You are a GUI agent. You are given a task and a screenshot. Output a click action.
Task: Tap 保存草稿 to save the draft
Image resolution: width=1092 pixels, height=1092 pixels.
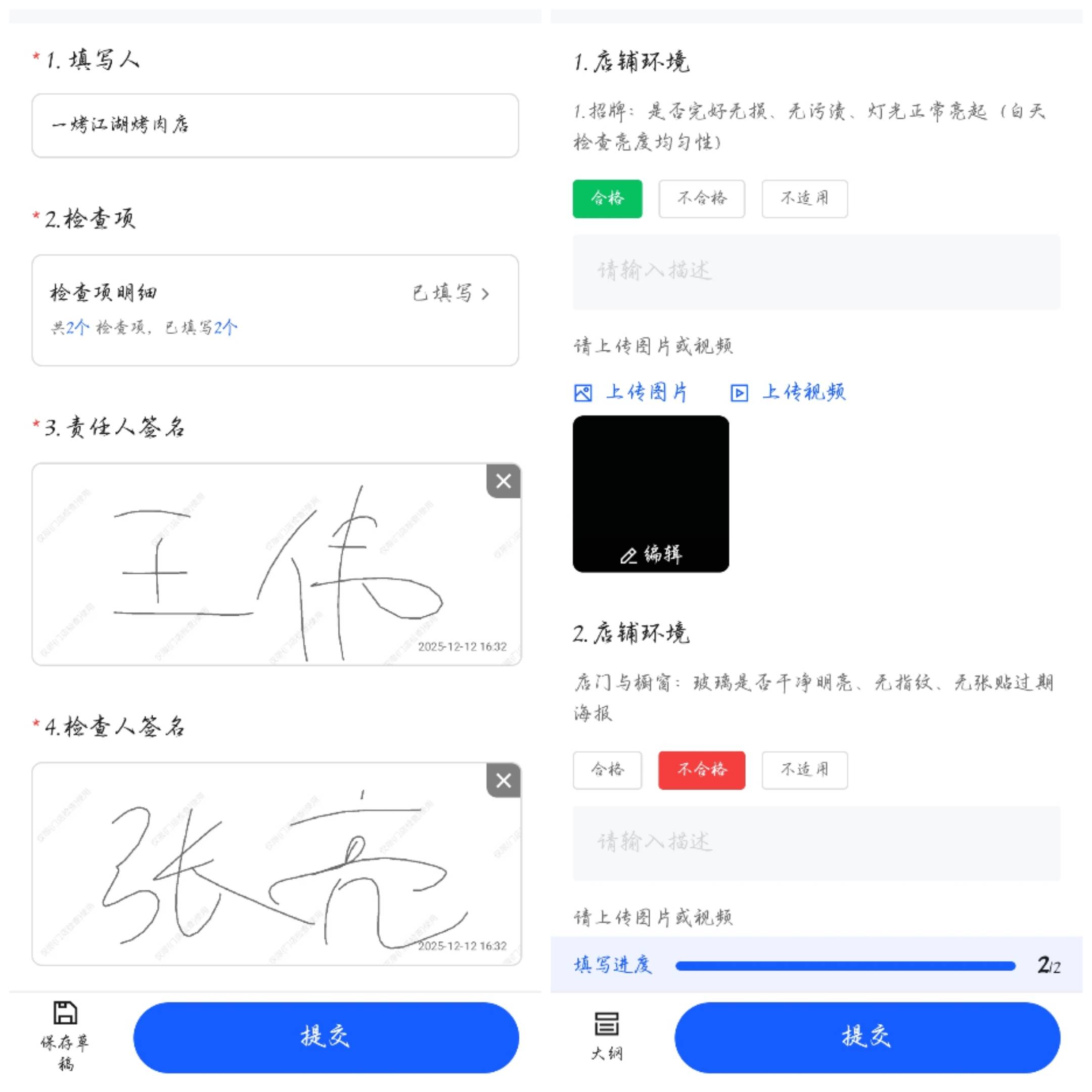tap(65, 1035)
